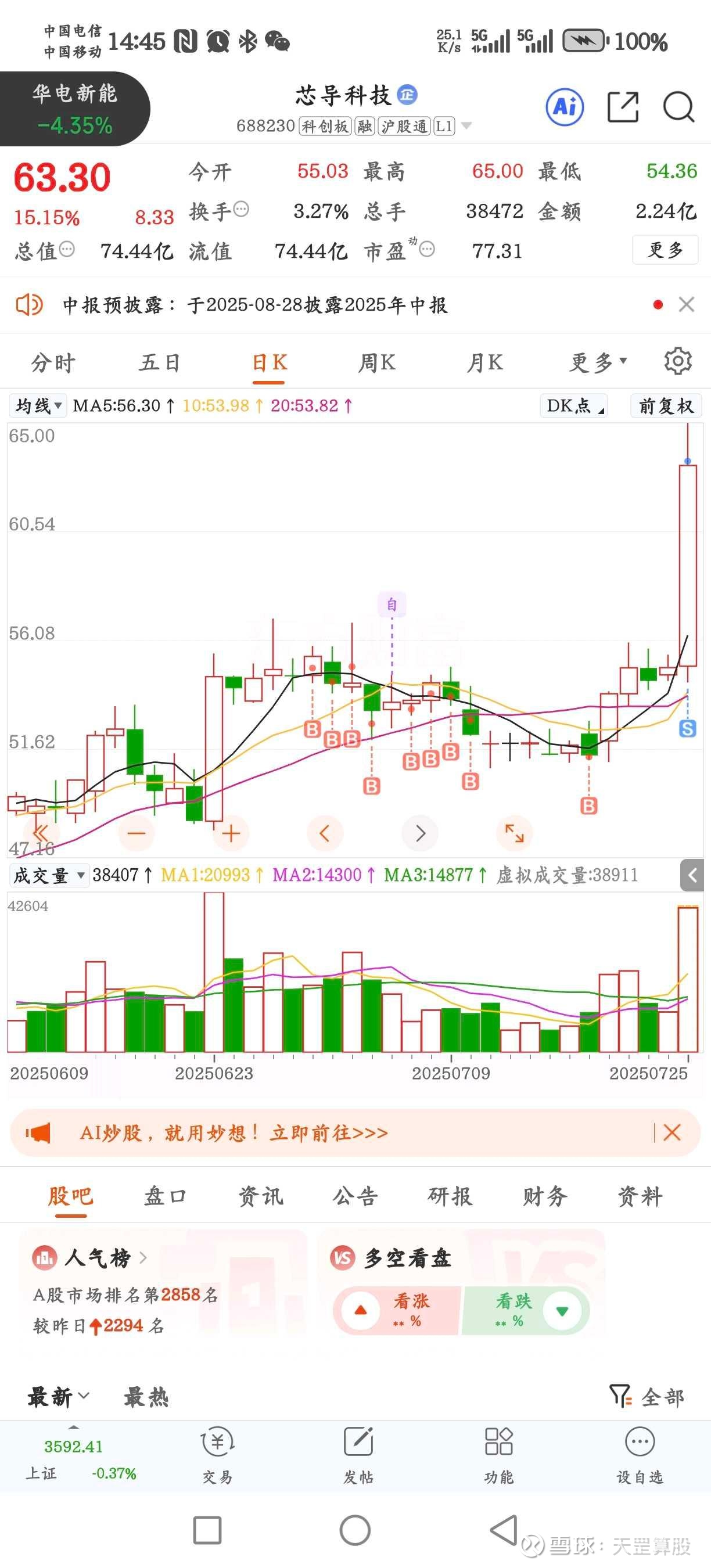Open the search magnifier icon
711x1568 pixels.
[678, 107]
